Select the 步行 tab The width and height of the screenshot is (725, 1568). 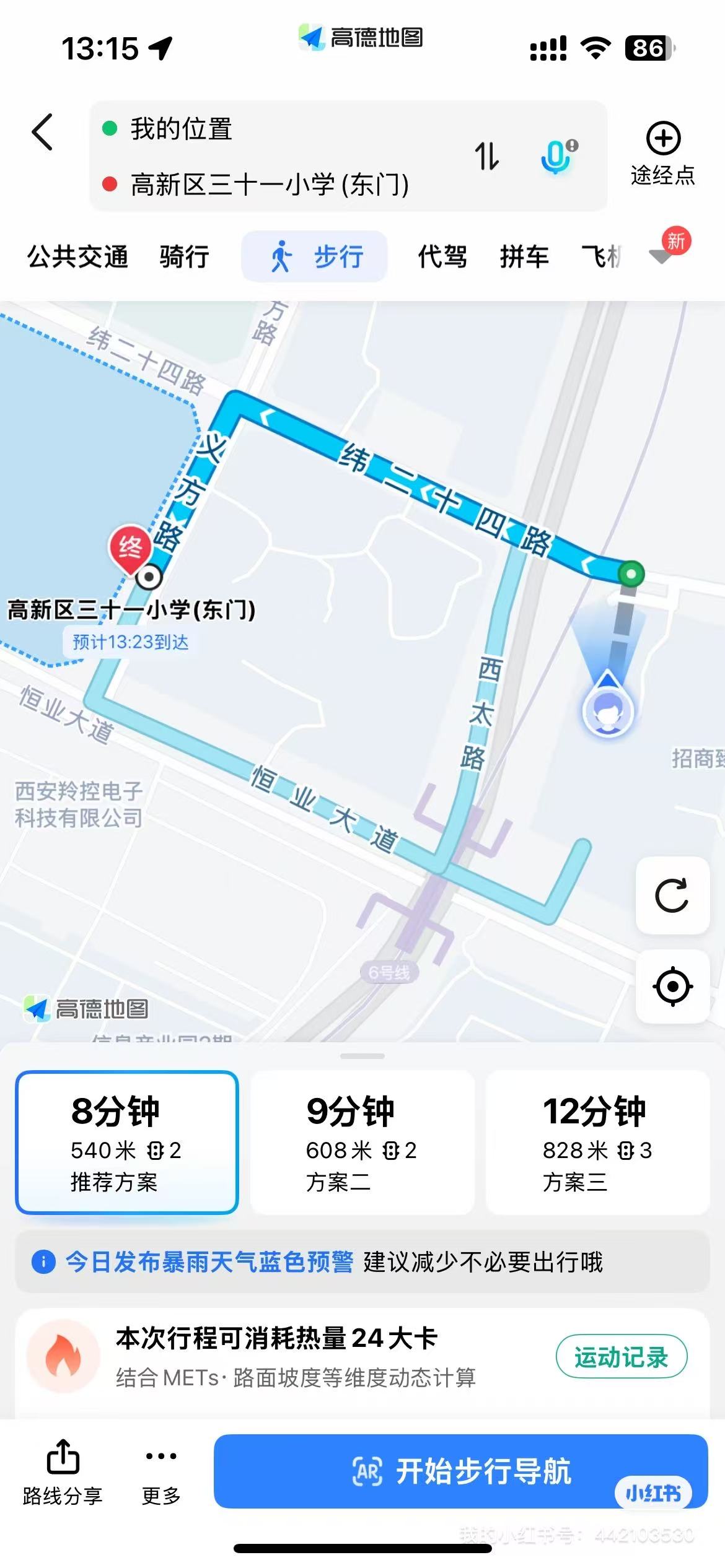pos(315,256)
